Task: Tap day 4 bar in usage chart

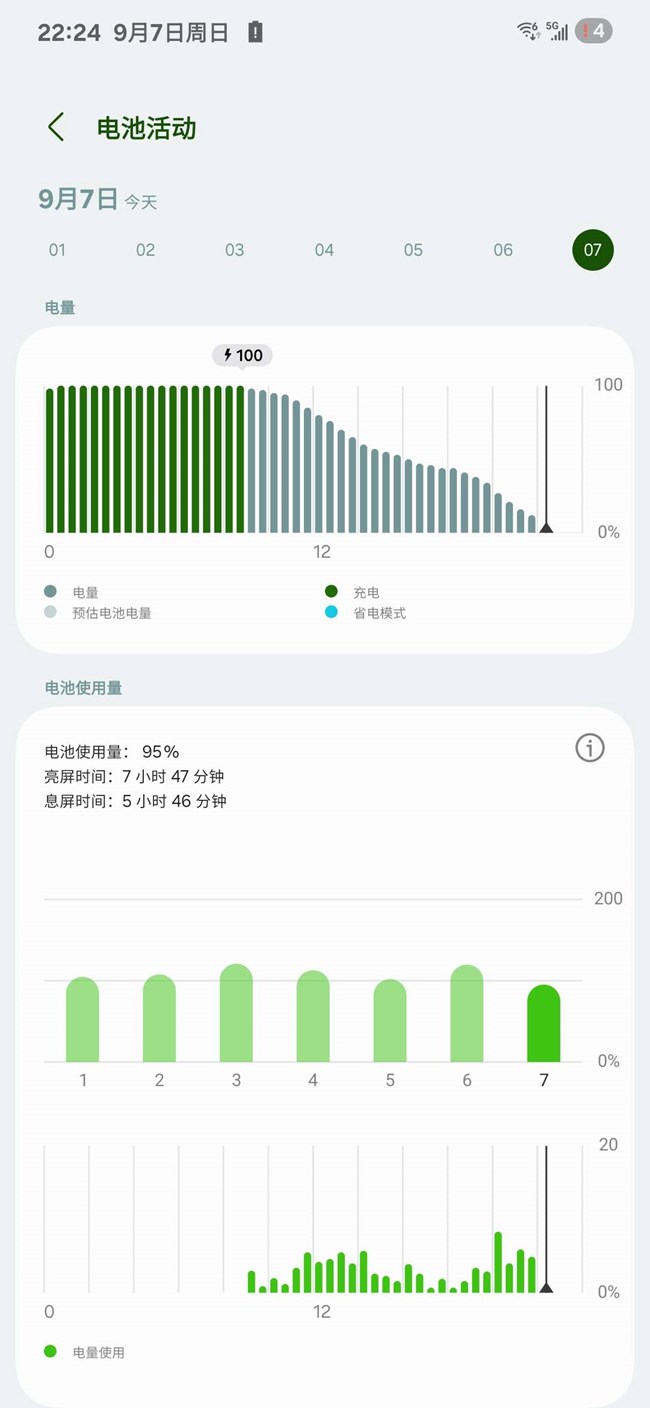Action: tap(313, 1018)
